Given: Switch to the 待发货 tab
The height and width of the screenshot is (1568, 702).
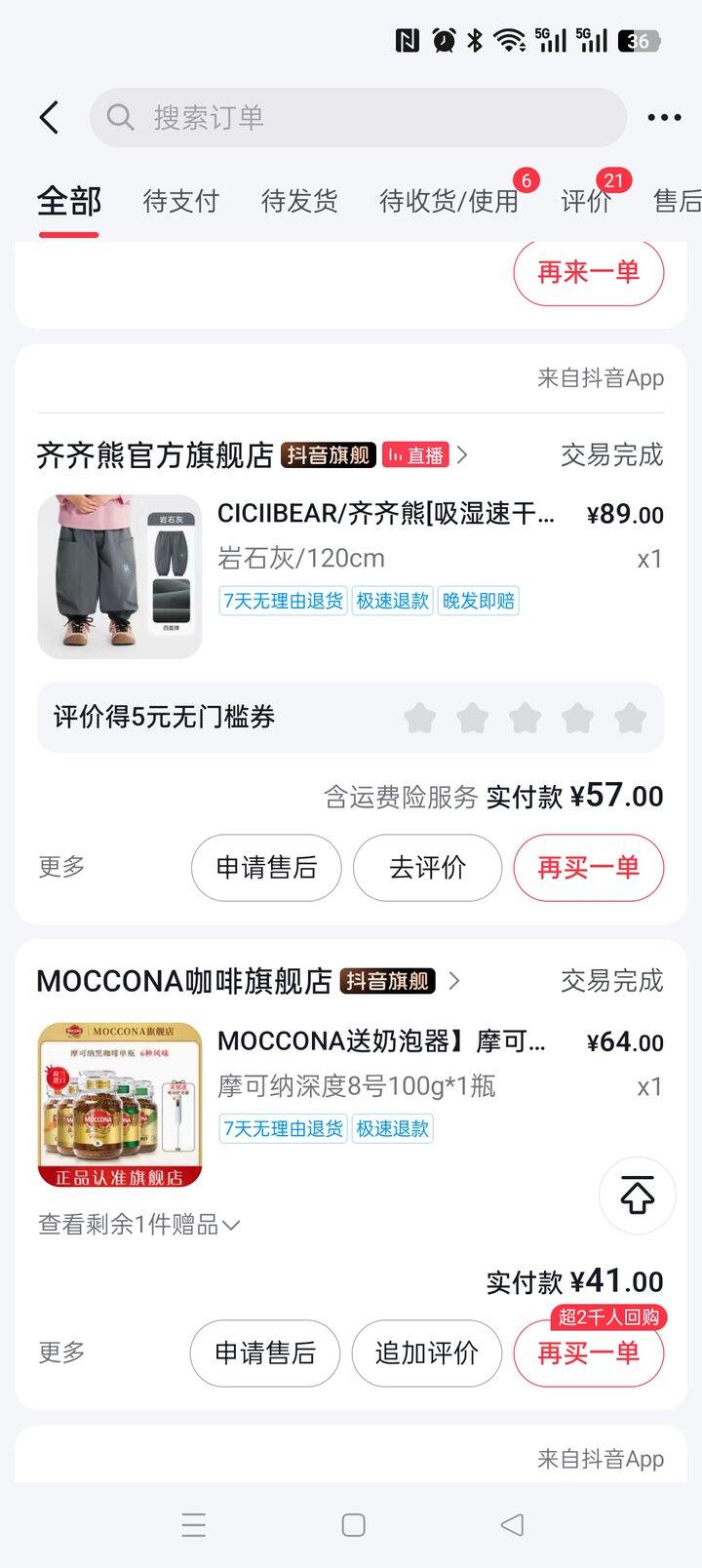Looking at the screenshot, I should 299,201.
